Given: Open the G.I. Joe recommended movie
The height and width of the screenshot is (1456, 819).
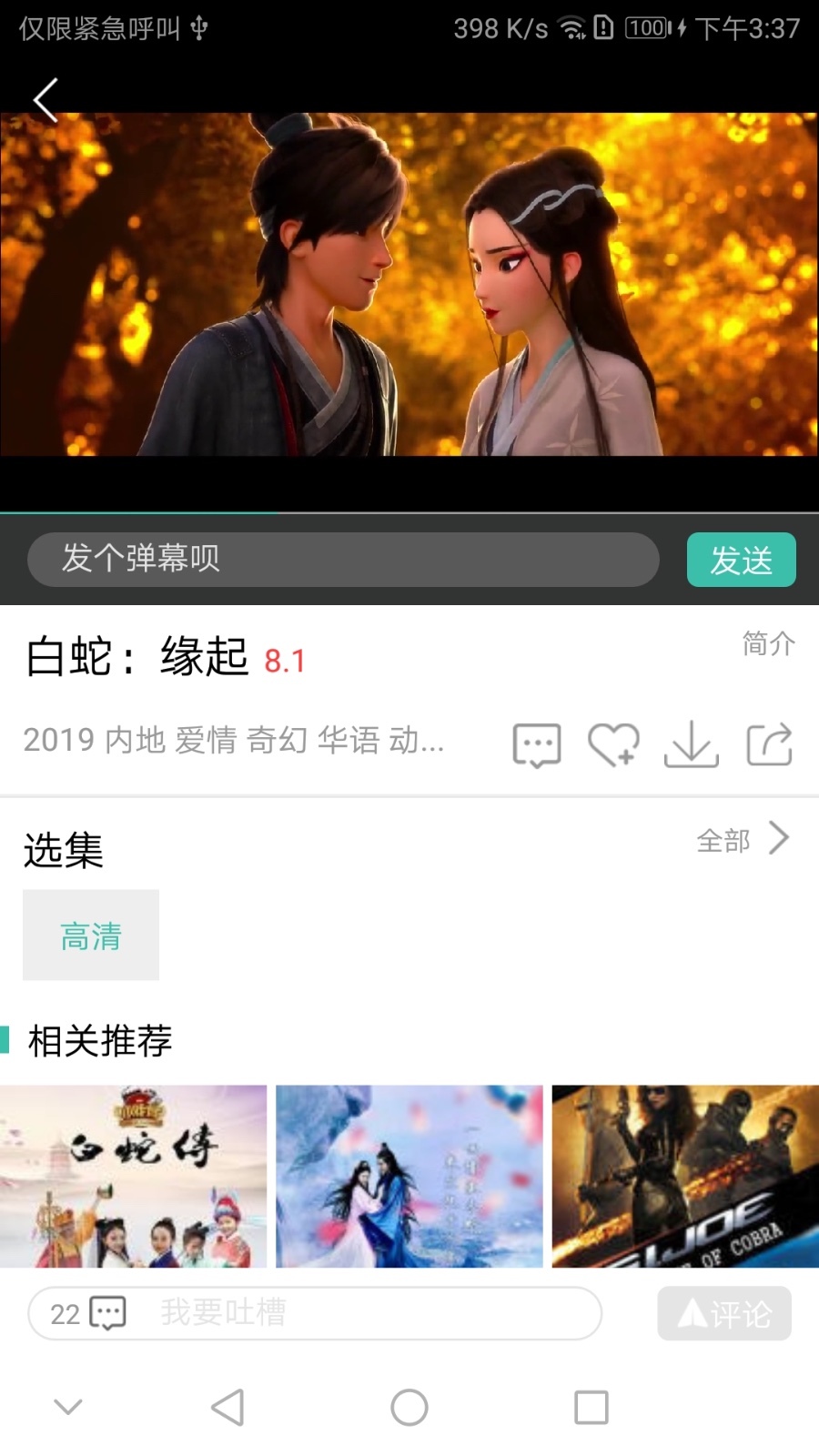Looking at the screenshot, I should [684, 1177].
